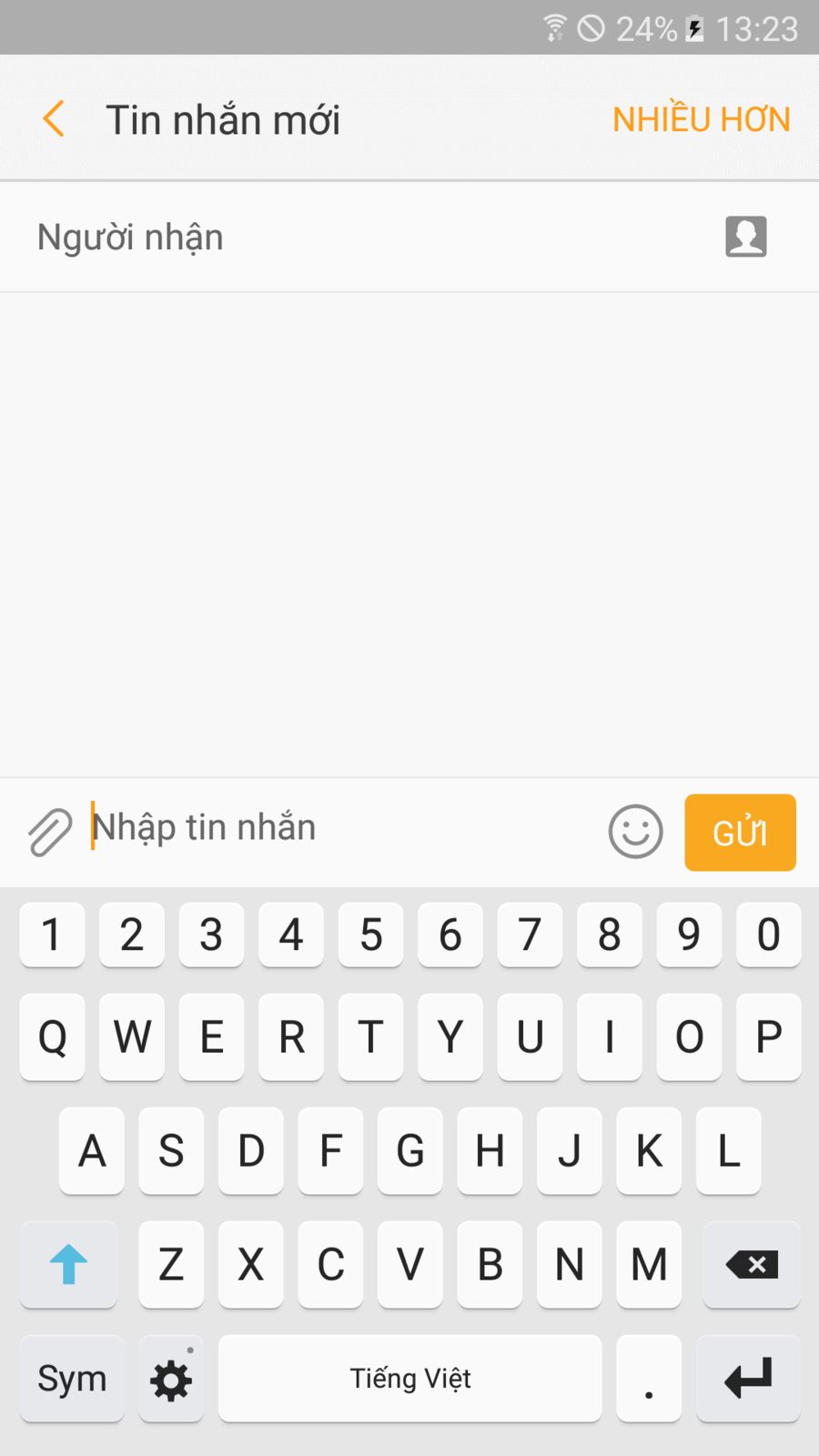Screen dimensions: 819x1456
Task: Open the emoji smiley picker
Action: 635,832
